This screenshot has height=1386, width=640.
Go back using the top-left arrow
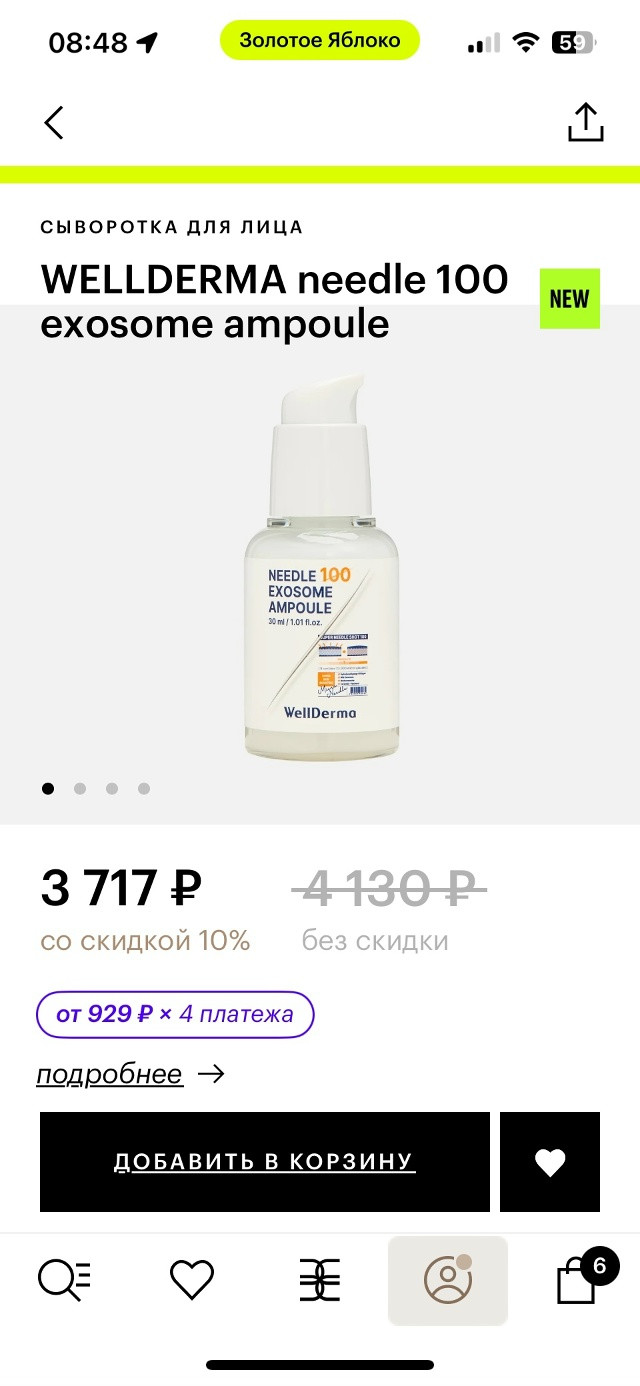[54, 122]
